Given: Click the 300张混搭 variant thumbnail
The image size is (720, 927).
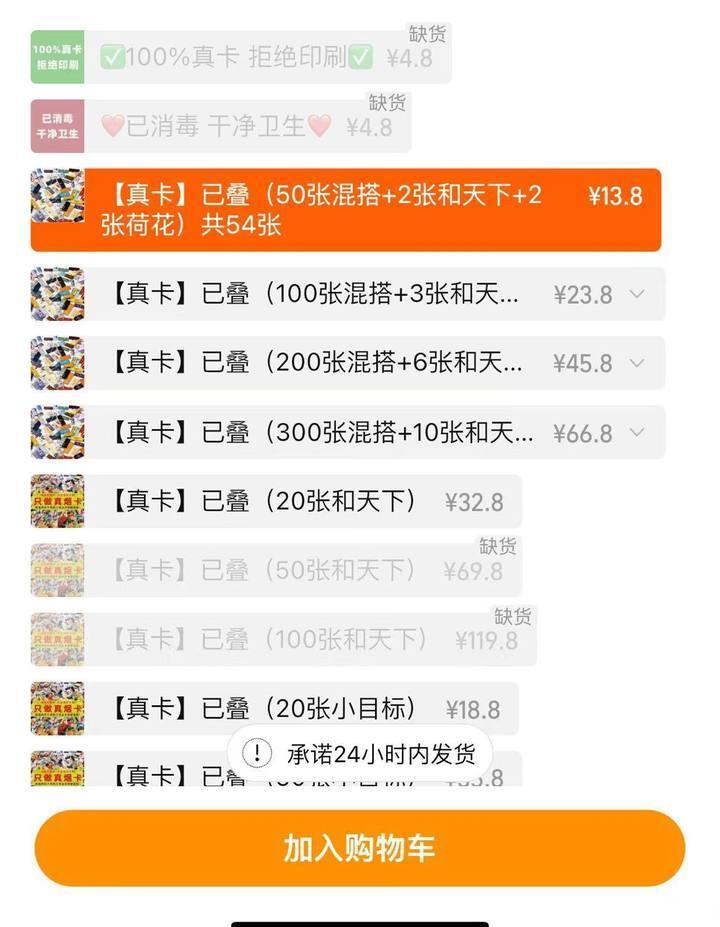Looking at the screenshot, I should tap(57, 432).
